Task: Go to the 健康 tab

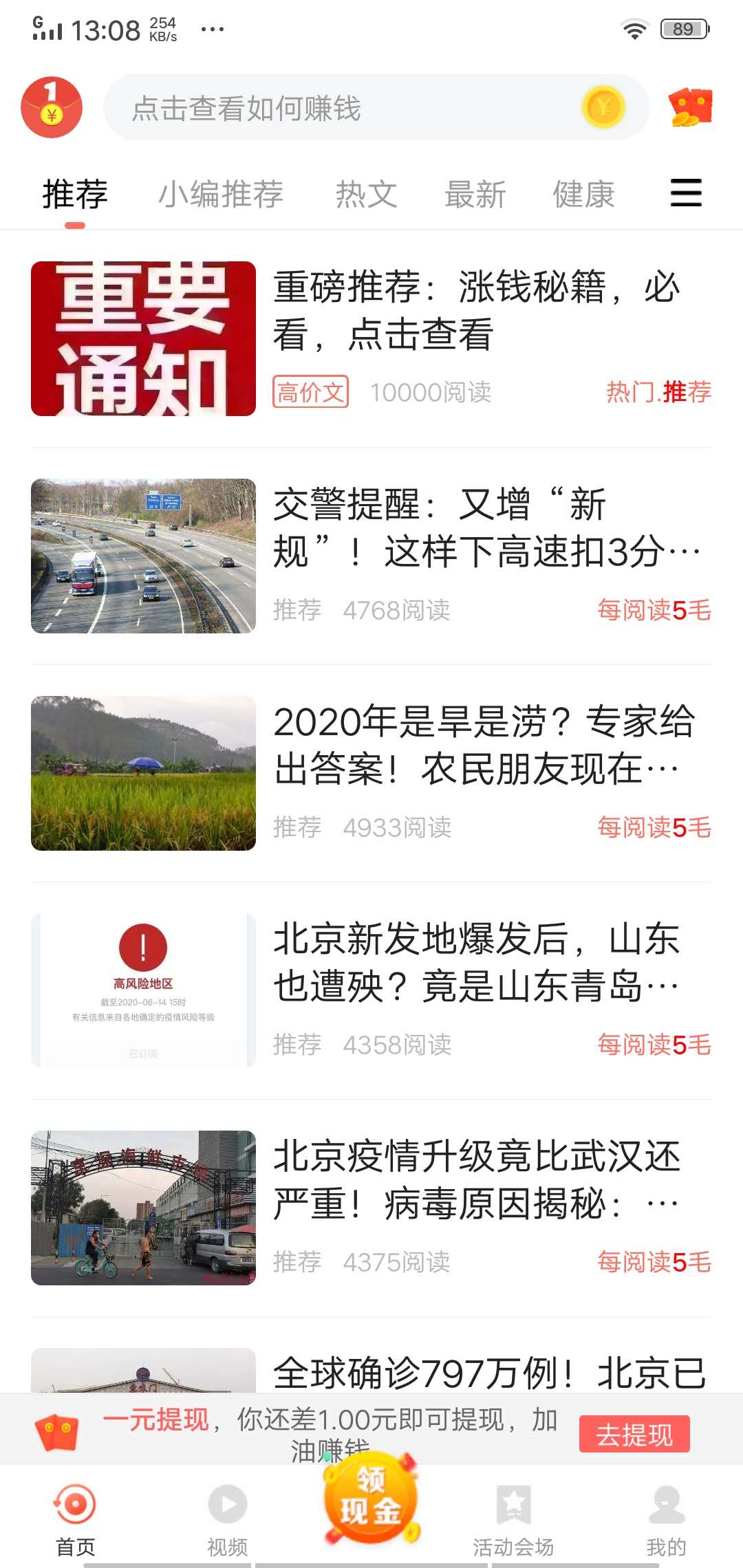Action: pos(583,194)
